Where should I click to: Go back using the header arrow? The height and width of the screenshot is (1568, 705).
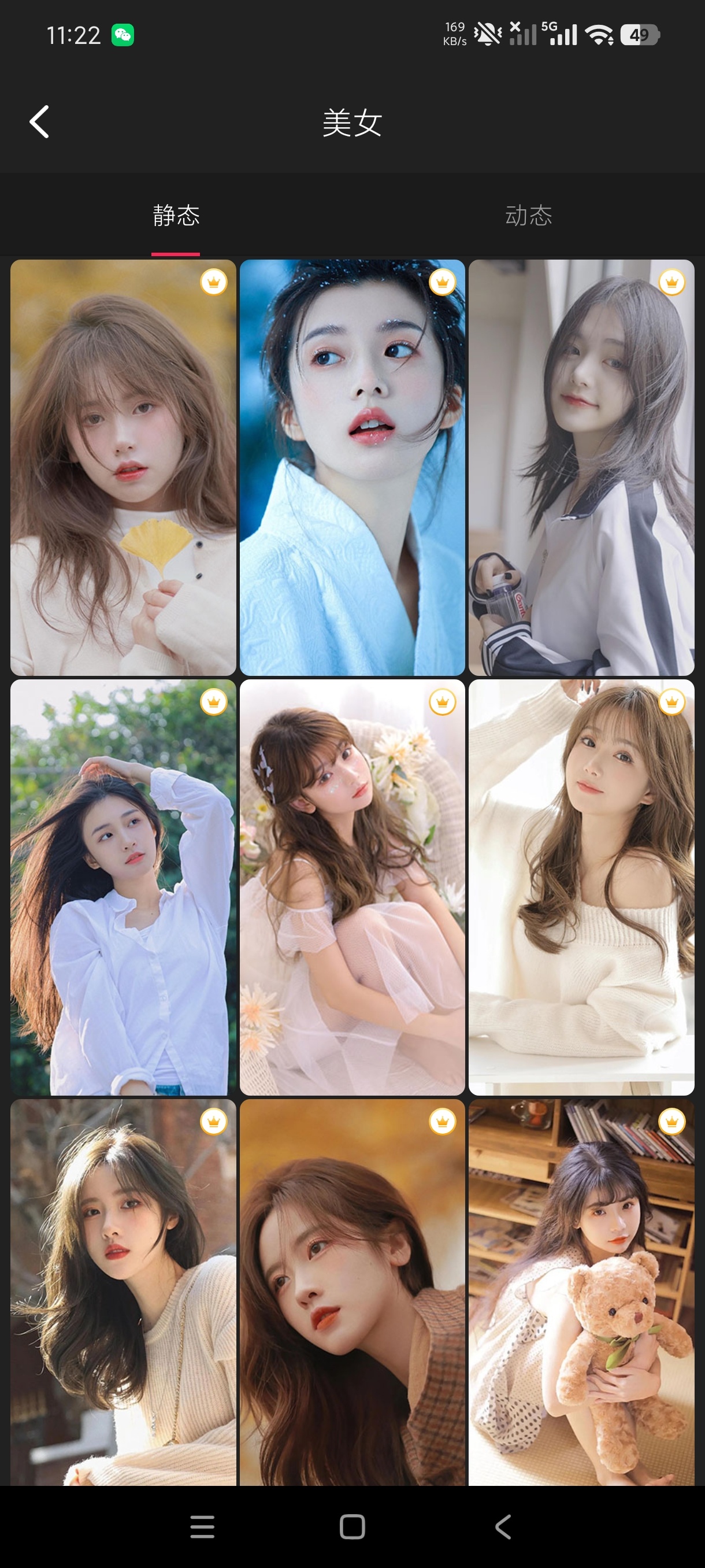tap(39, 122)
